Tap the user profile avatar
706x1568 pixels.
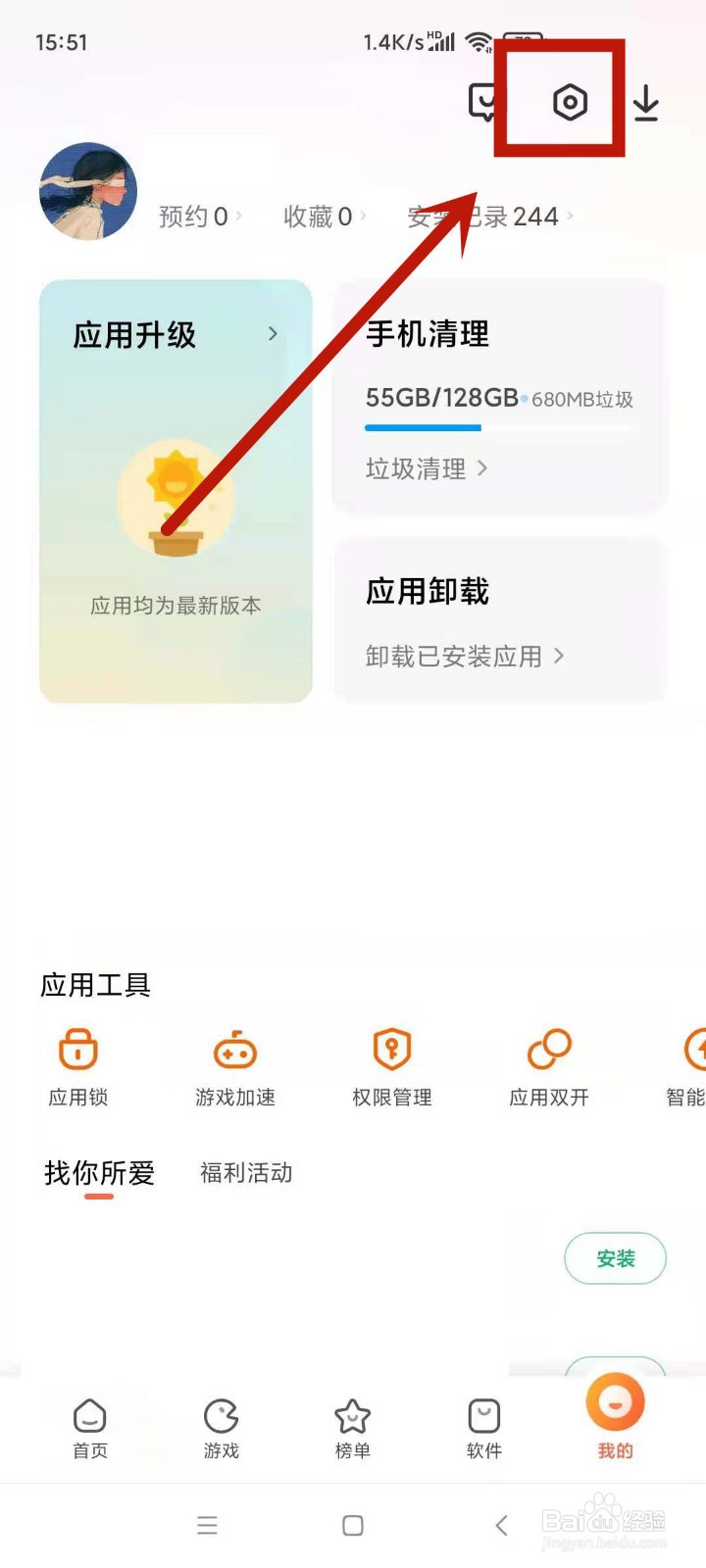(x=88, y=191)
